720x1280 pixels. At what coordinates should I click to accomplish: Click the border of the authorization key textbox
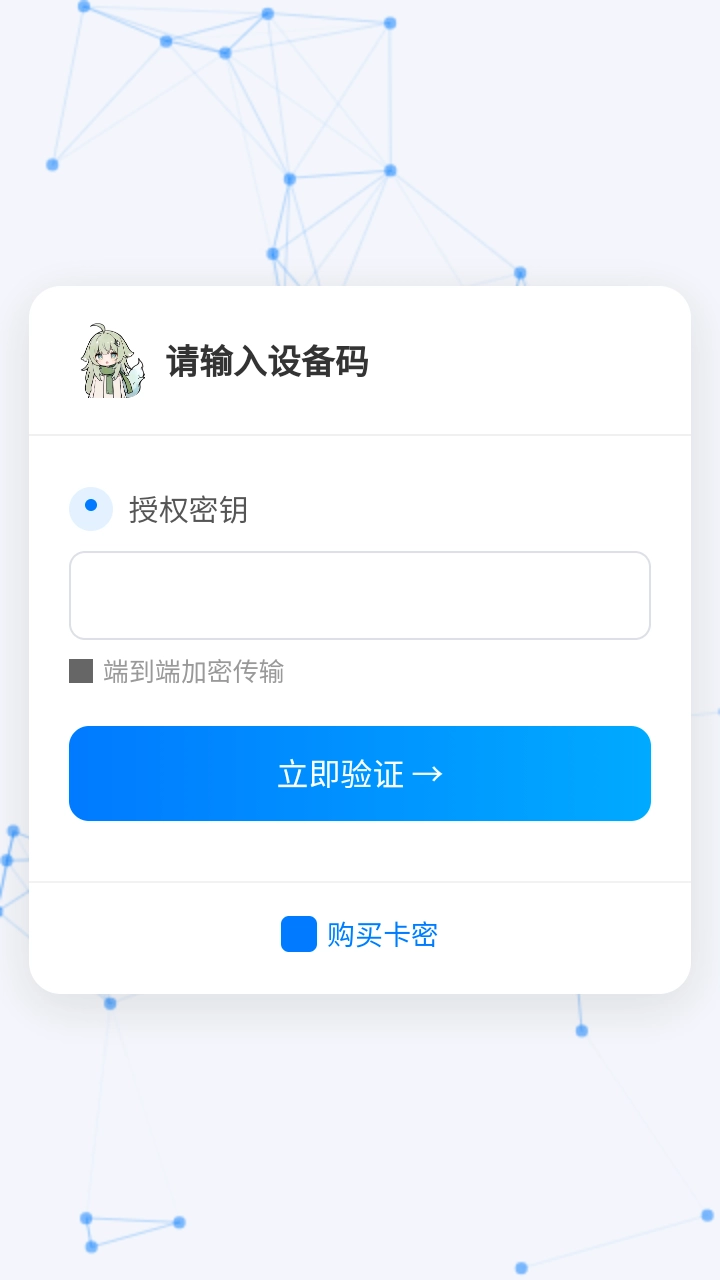click(x=360, y=556)
